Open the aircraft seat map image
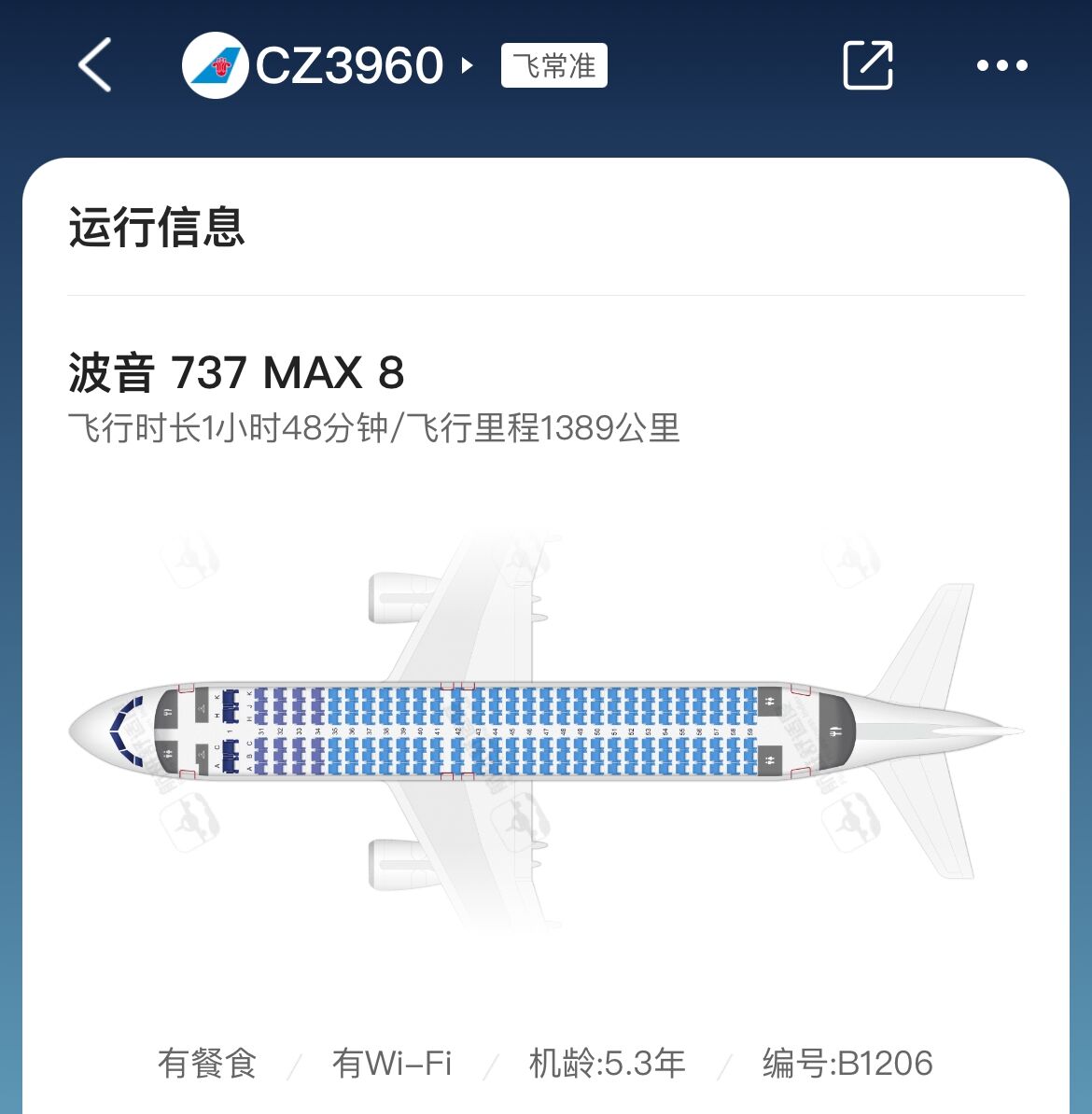 coord(545,731)
